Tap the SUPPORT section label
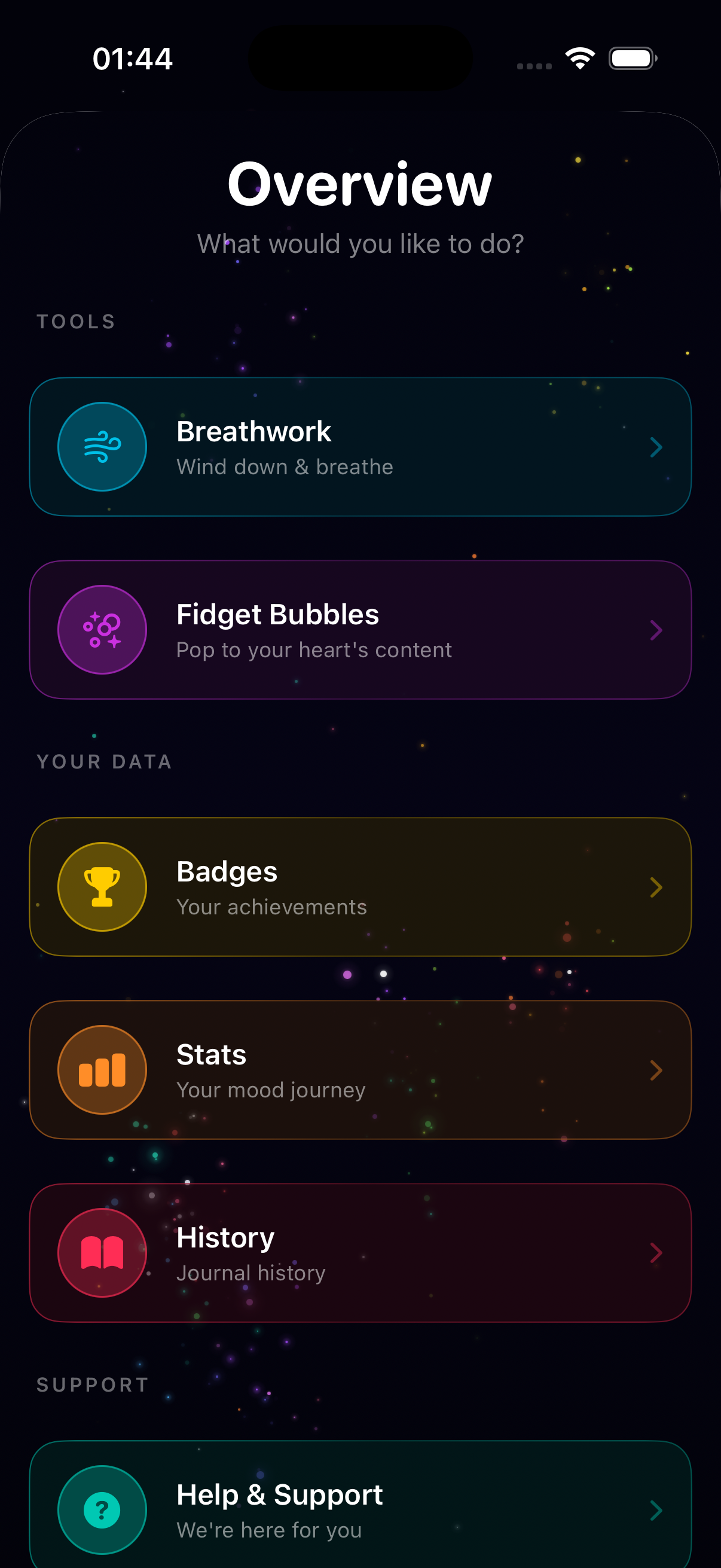The image size is (721, 1568). tap(91, 1385)
